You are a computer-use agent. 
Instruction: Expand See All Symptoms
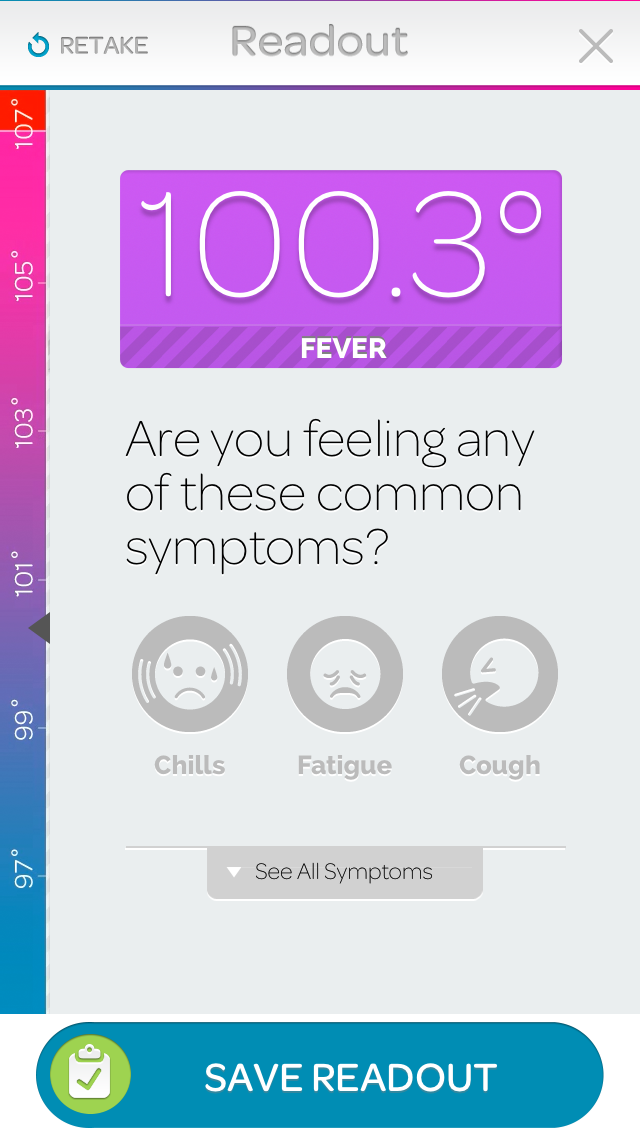(345, 872)
